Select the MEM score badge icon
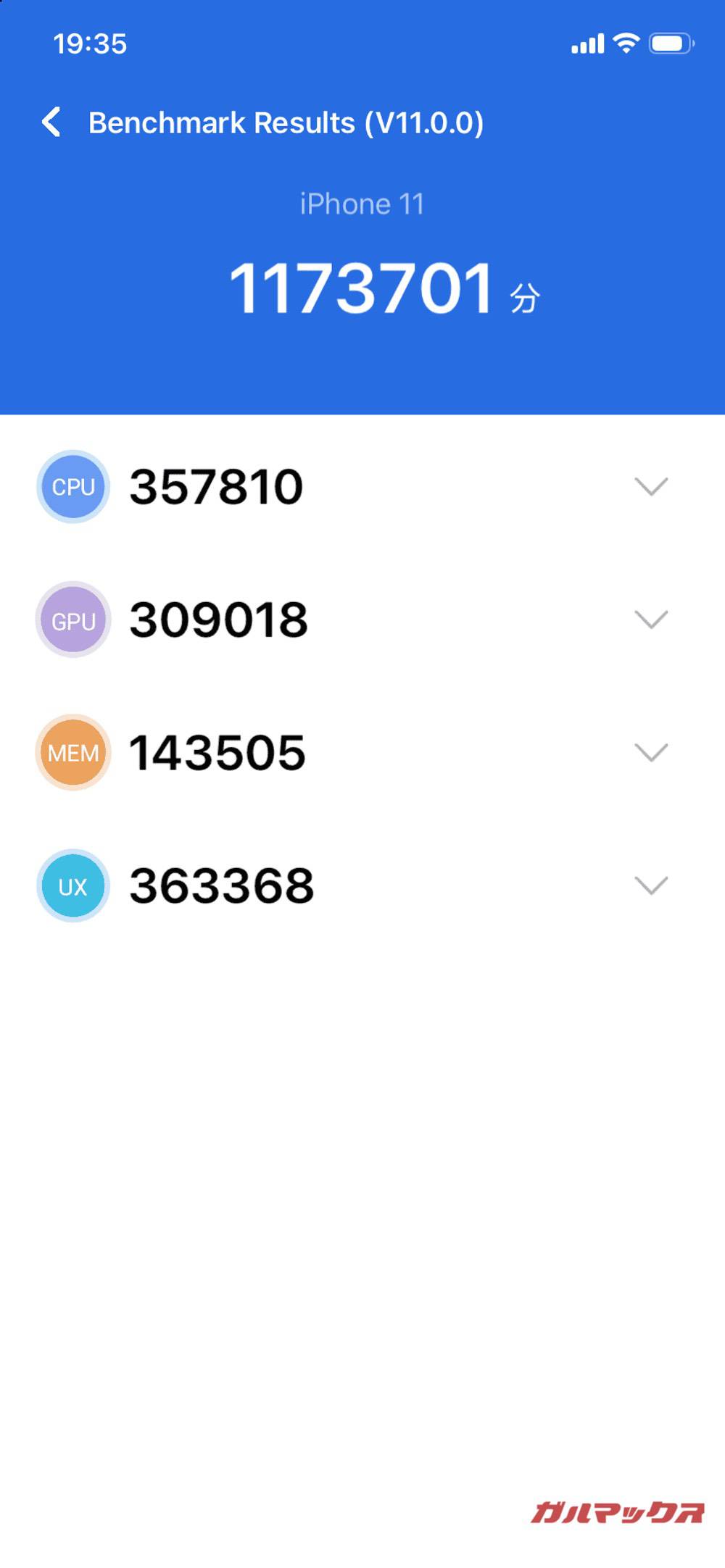 point(72,753)
